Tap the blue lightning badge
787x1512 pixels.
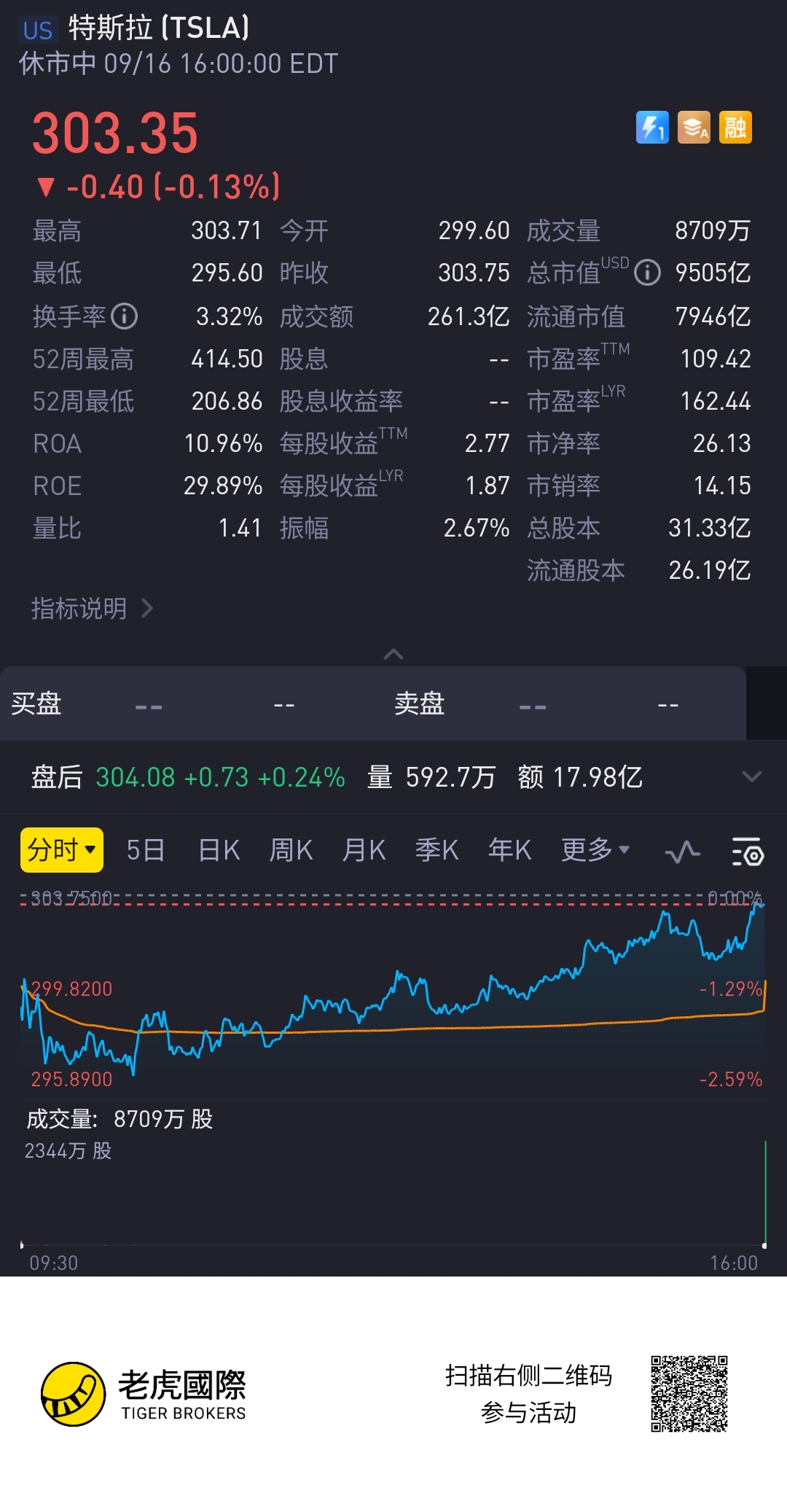click(652, 128)
